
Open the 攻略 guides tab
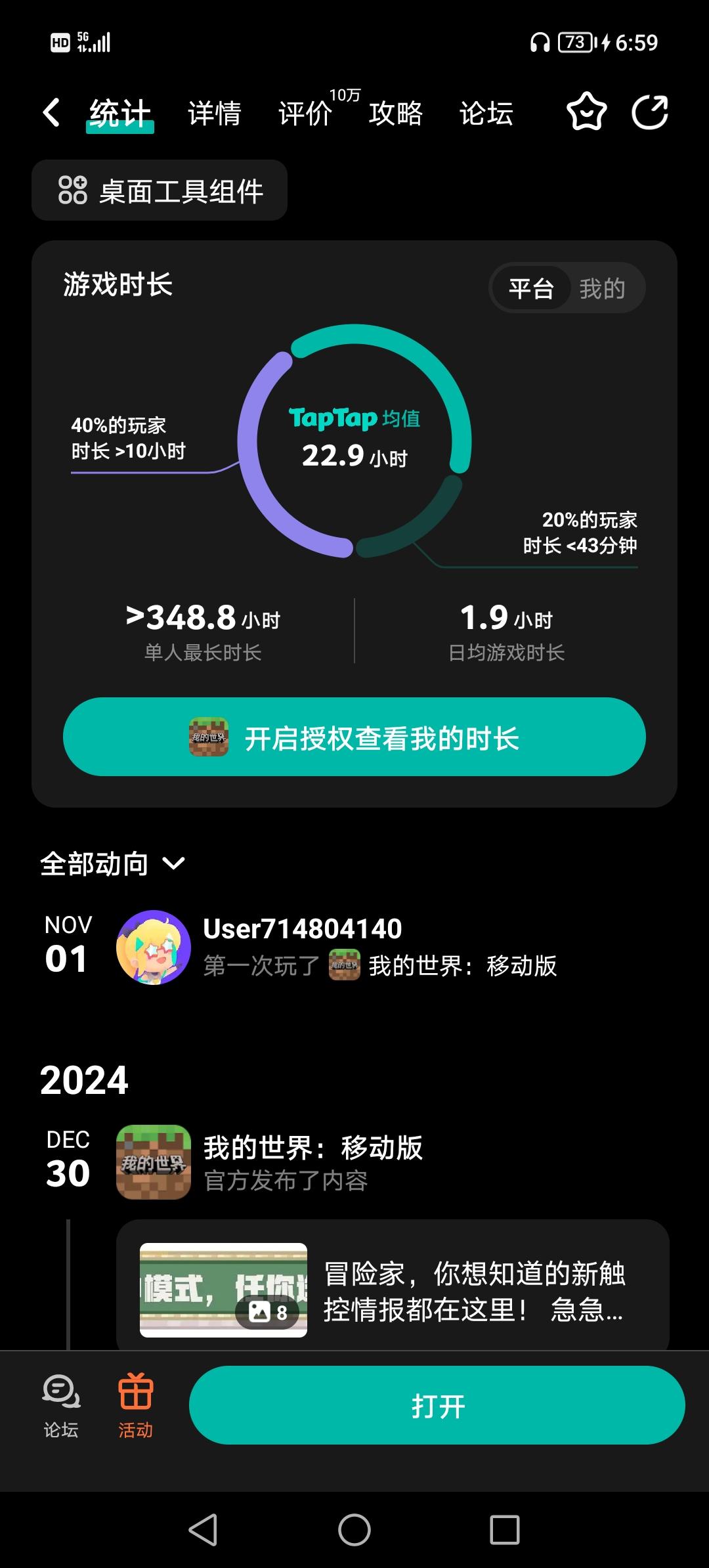(x=395, y=113)
